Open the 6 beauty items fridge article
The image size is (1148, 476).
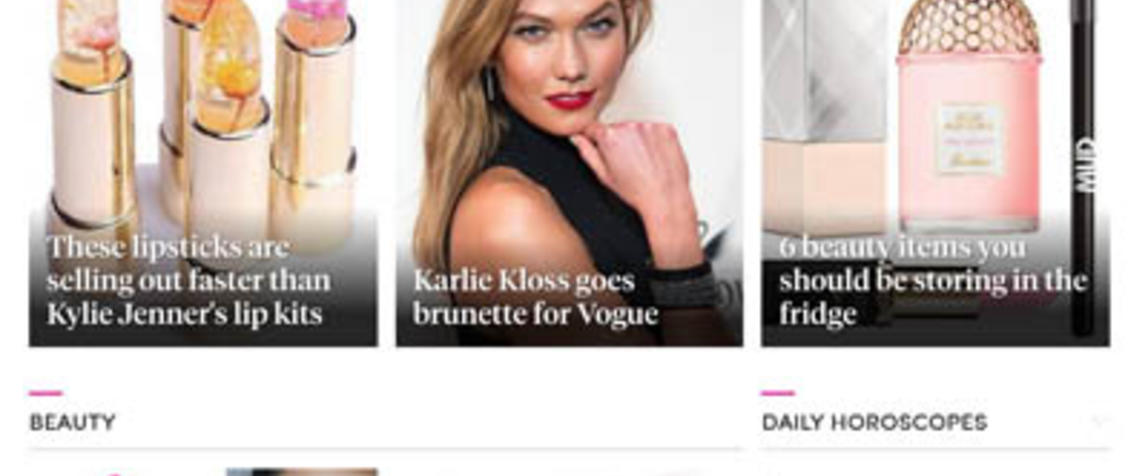coord(932,281)
